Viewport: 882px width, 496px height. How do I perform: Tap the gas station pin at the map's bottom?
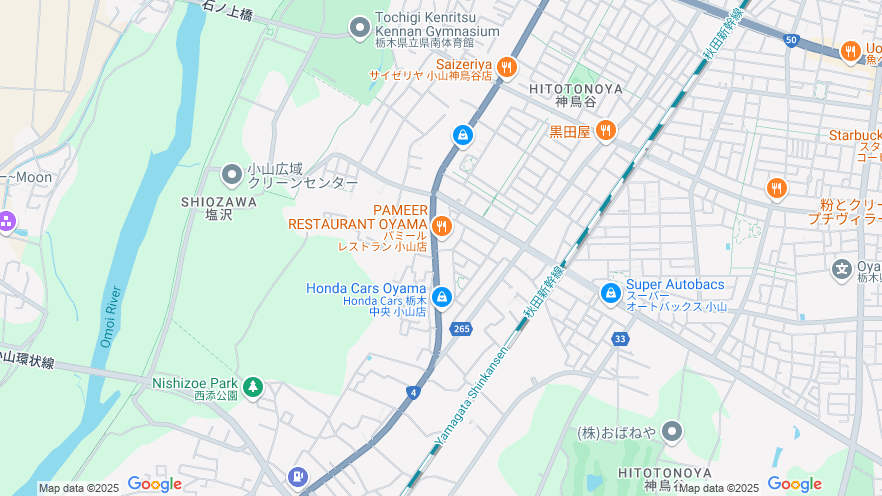pyautogui.click(x=297, y=478)
